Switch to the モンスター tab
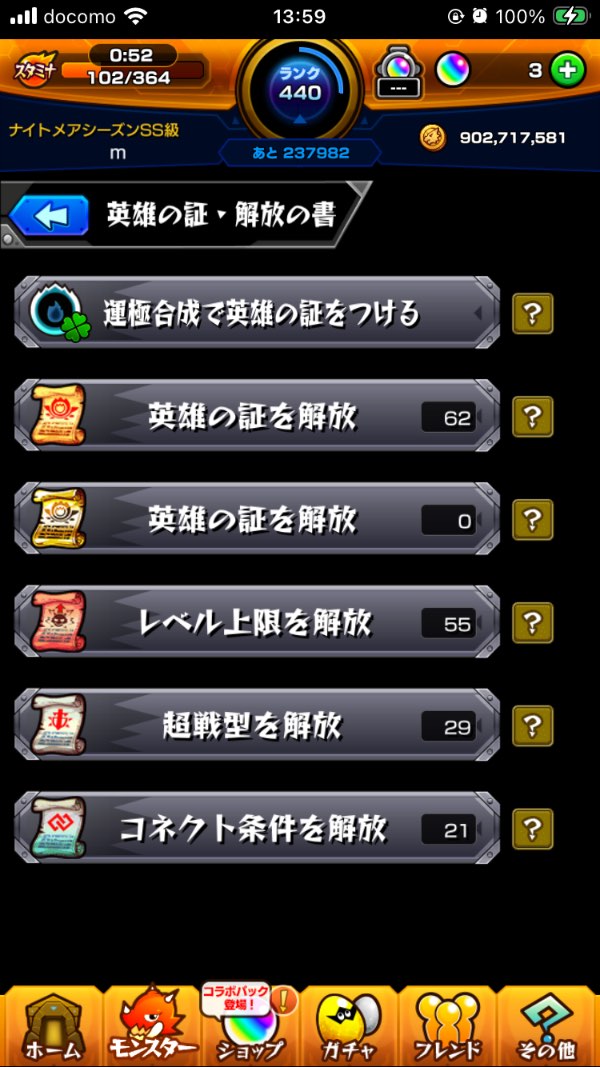600x1067 pixels. pos(150,1025)
